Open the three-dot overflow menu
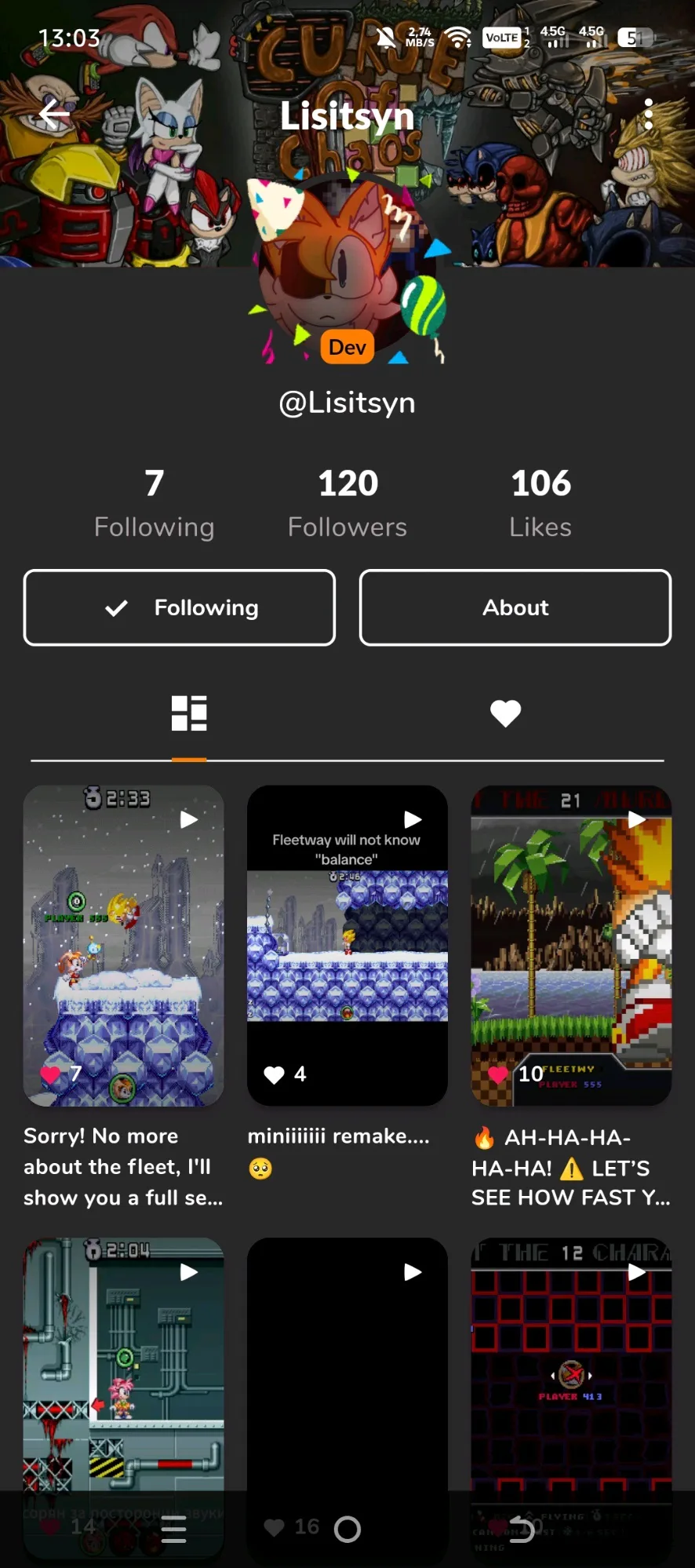This screenshot has height=1568, width=695. pyautogui.click(x=648, y=115)
